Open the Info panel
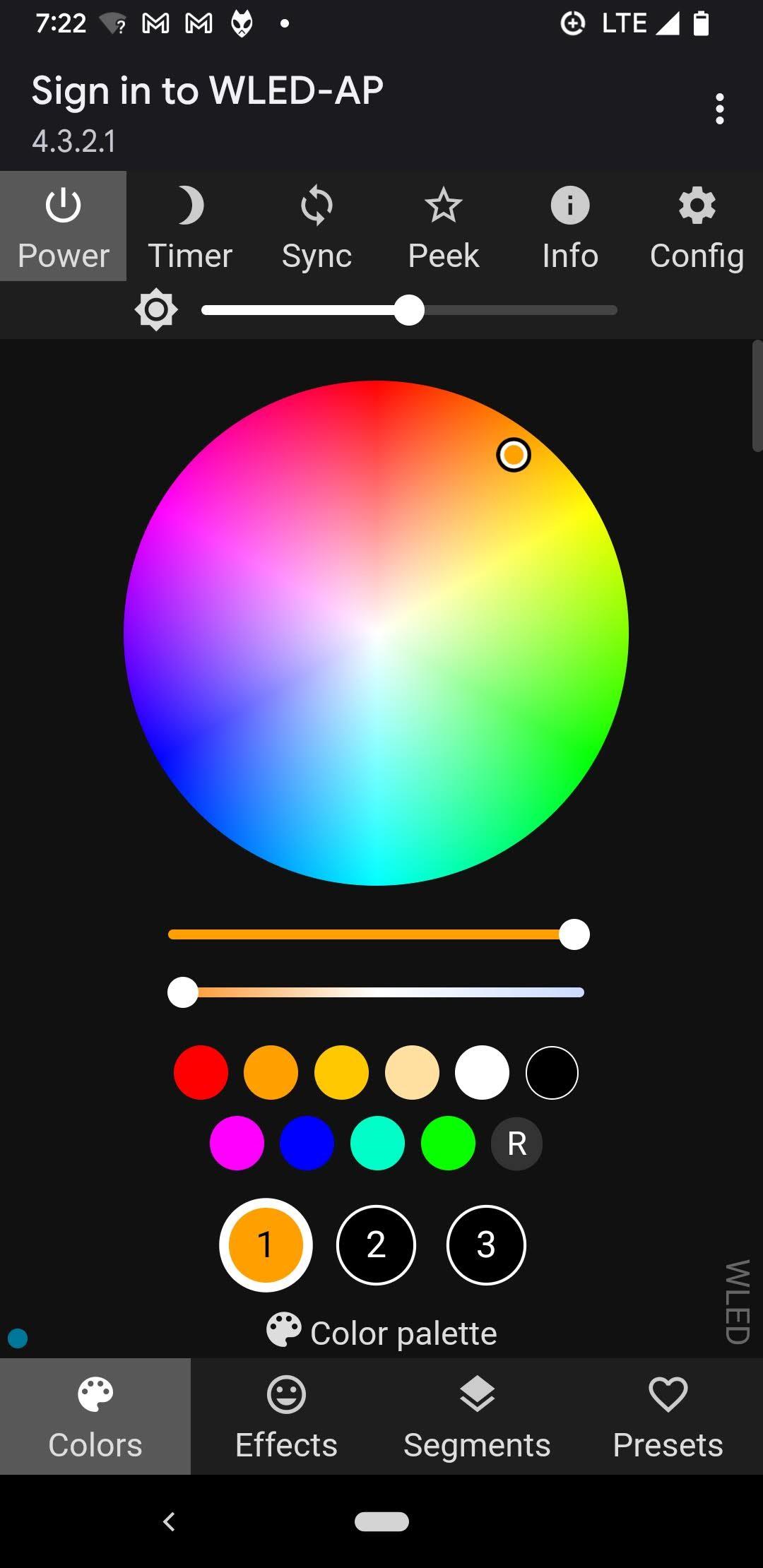 coord(569,226)
